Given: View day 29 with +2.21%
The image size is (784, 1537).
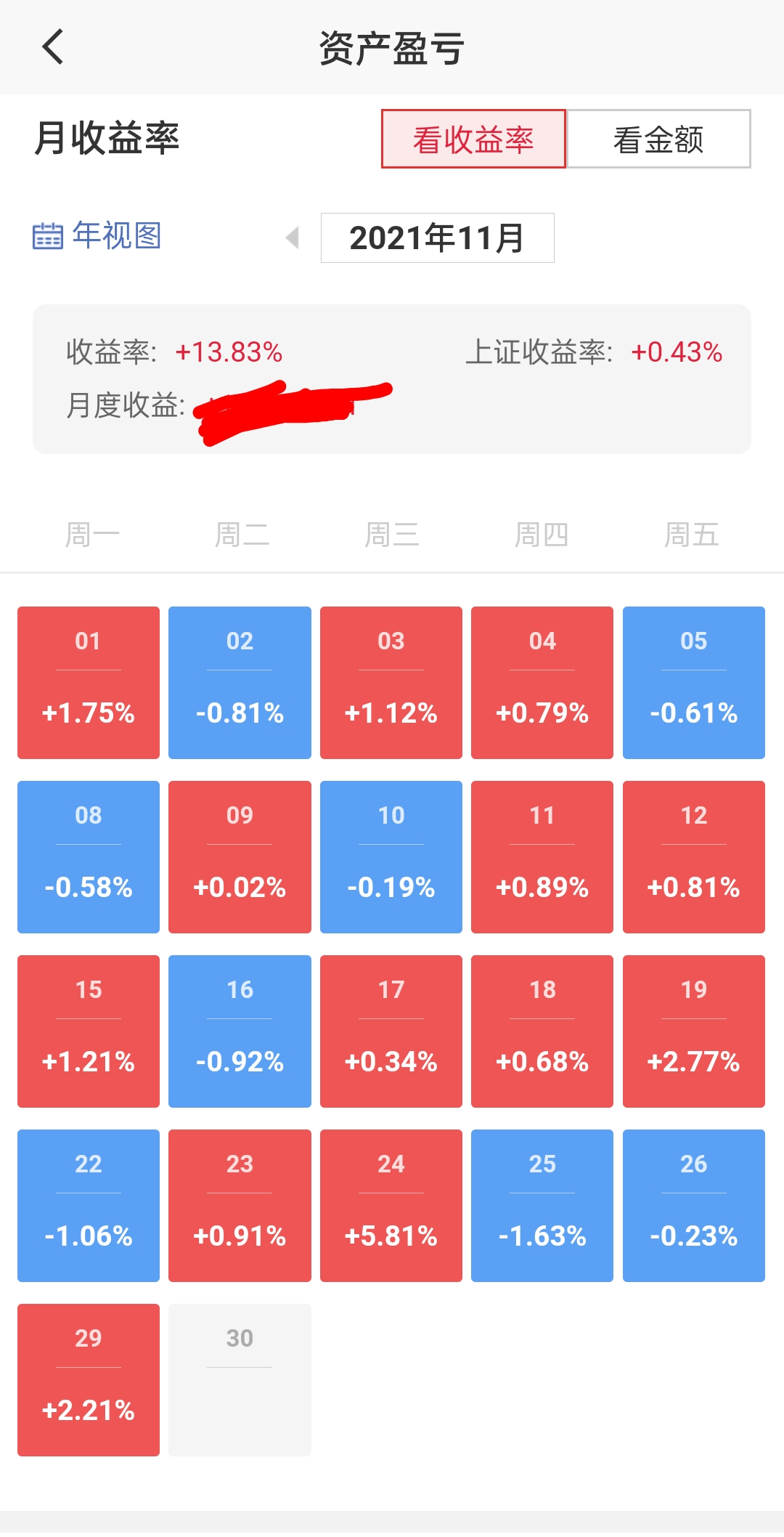Looking at the screenshot, I should click(x=89, y=1380).
